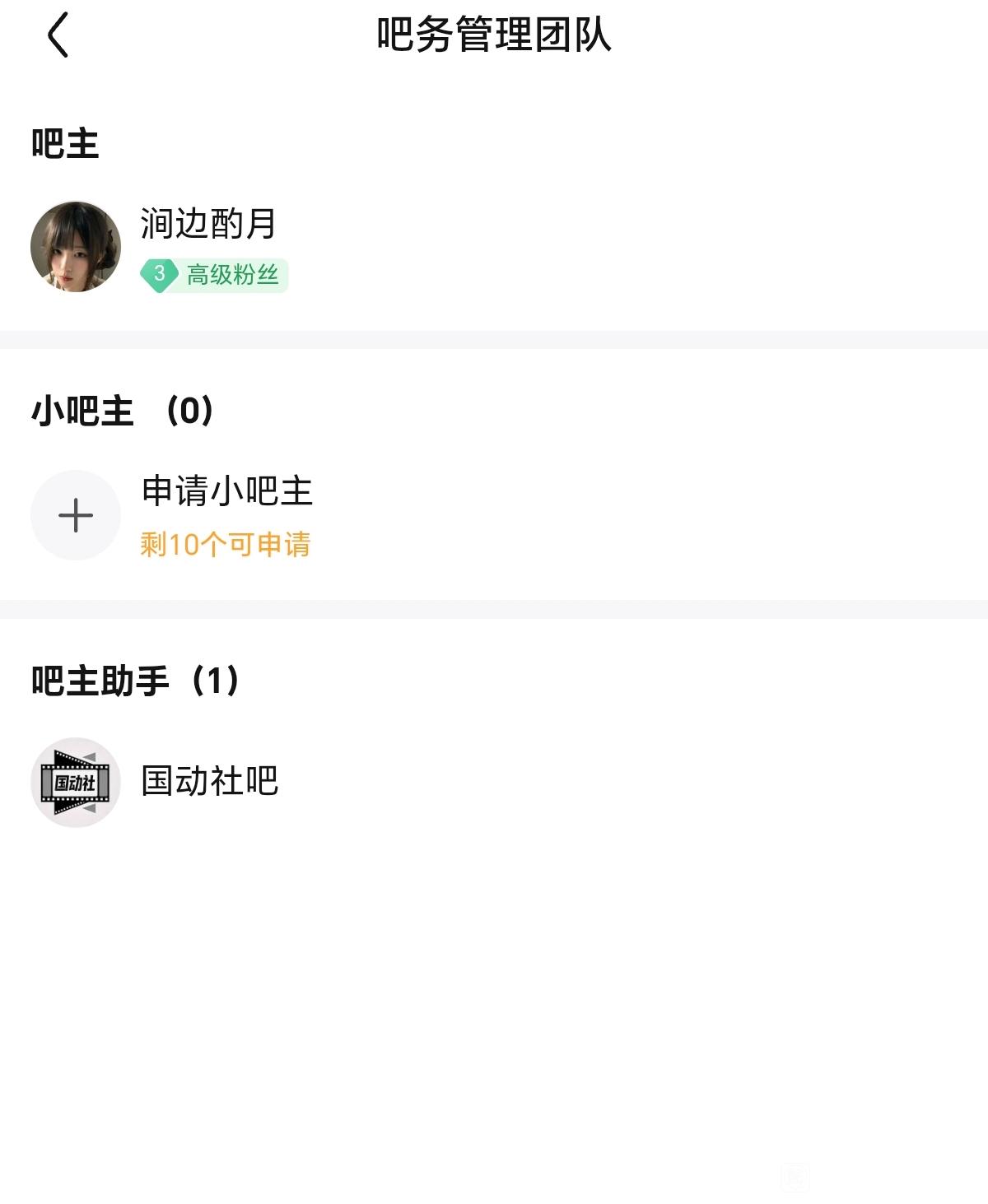Go back from 吧务管理团队 page
The image size is (988, 1204).
58,35
